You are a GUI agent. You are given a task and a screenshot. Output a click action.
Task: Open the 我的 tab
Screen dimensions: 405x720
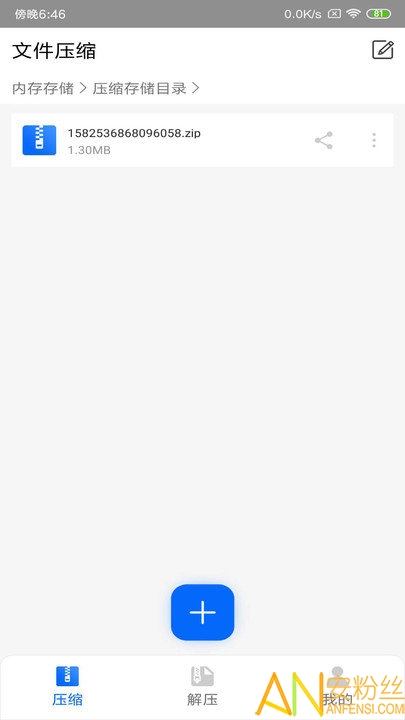pyautogui.click(x=338, y=686)
